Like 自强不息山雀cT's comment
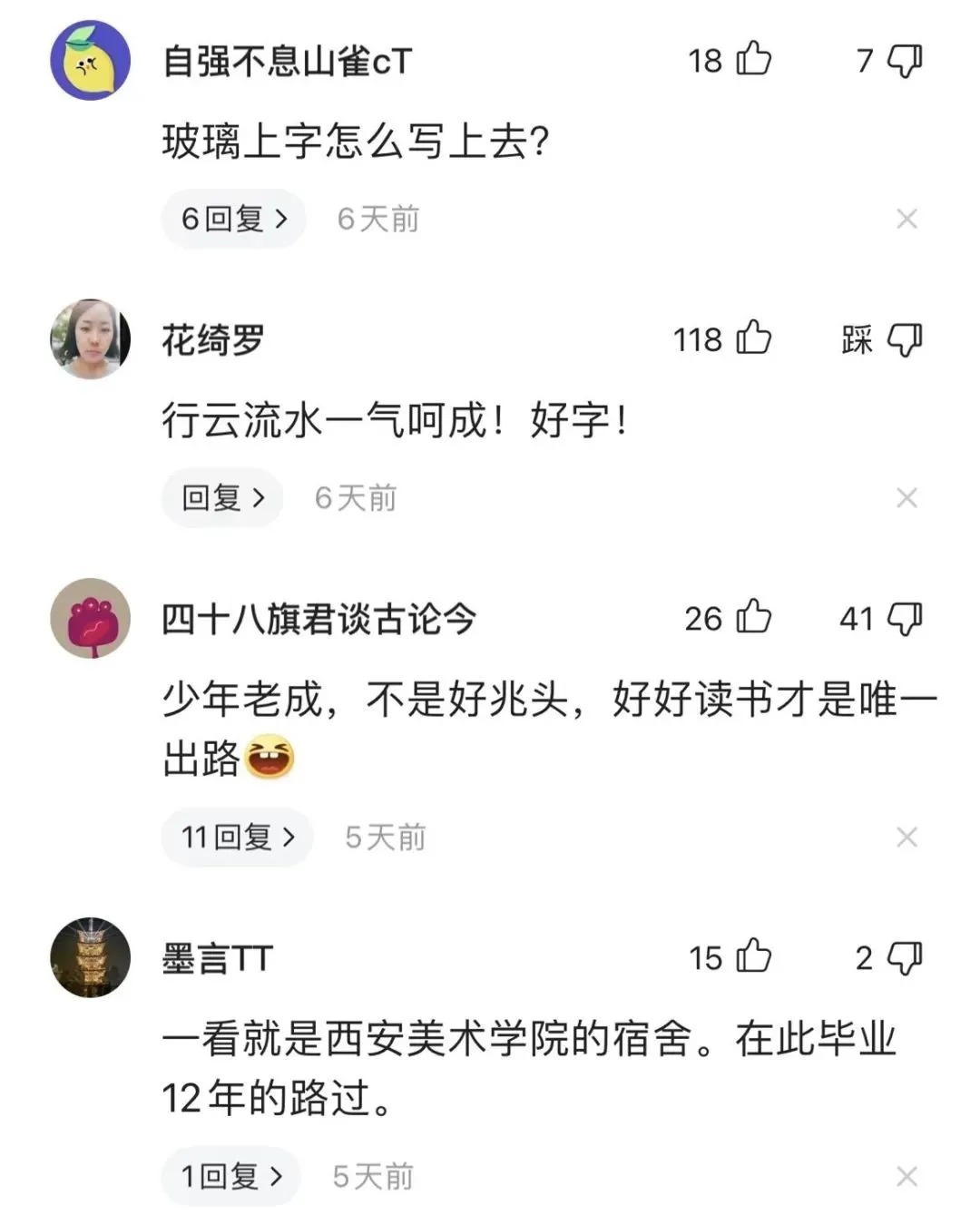980x1225 pixels. coord(753,60)
